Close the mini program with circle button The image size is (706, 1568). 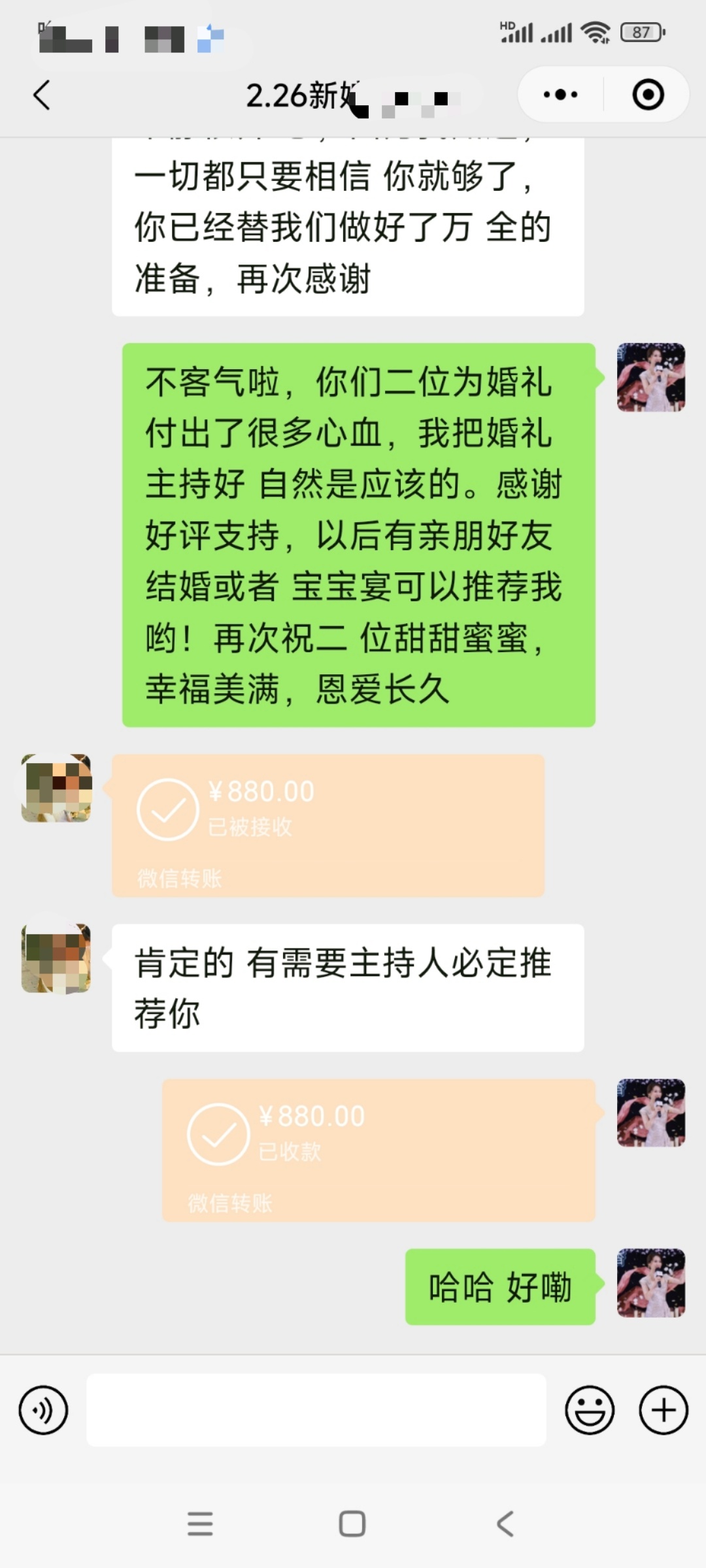[648, 95]
